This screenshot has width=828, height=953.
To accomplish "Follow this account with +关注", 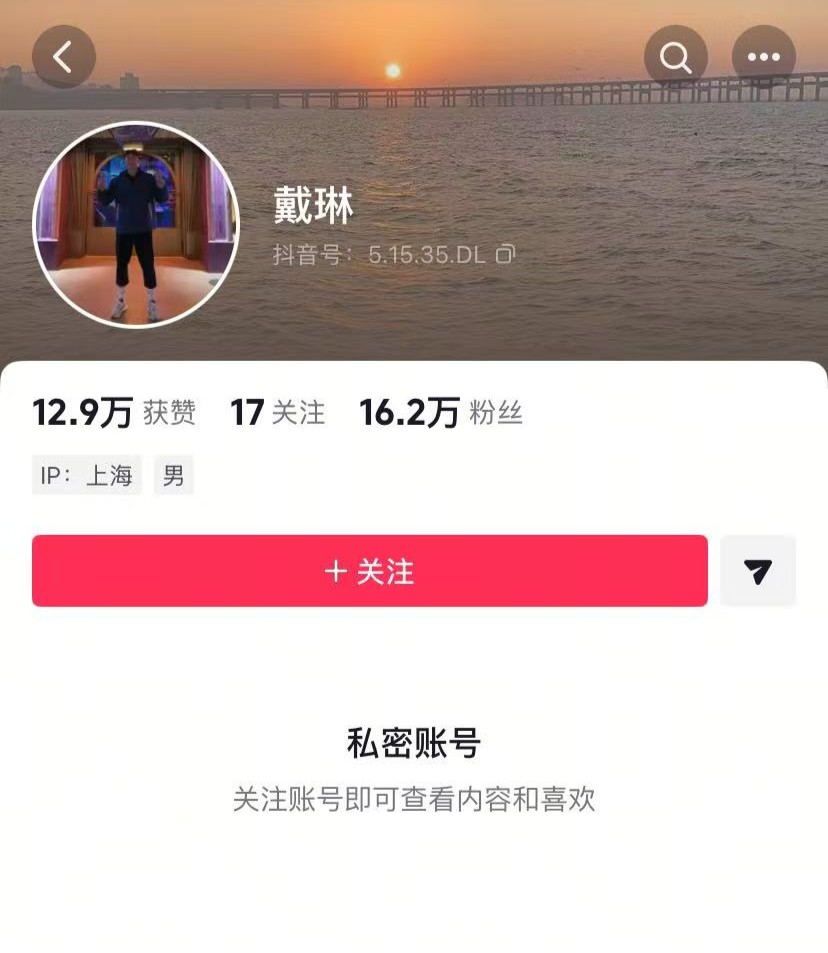I will tap(369, 571).
